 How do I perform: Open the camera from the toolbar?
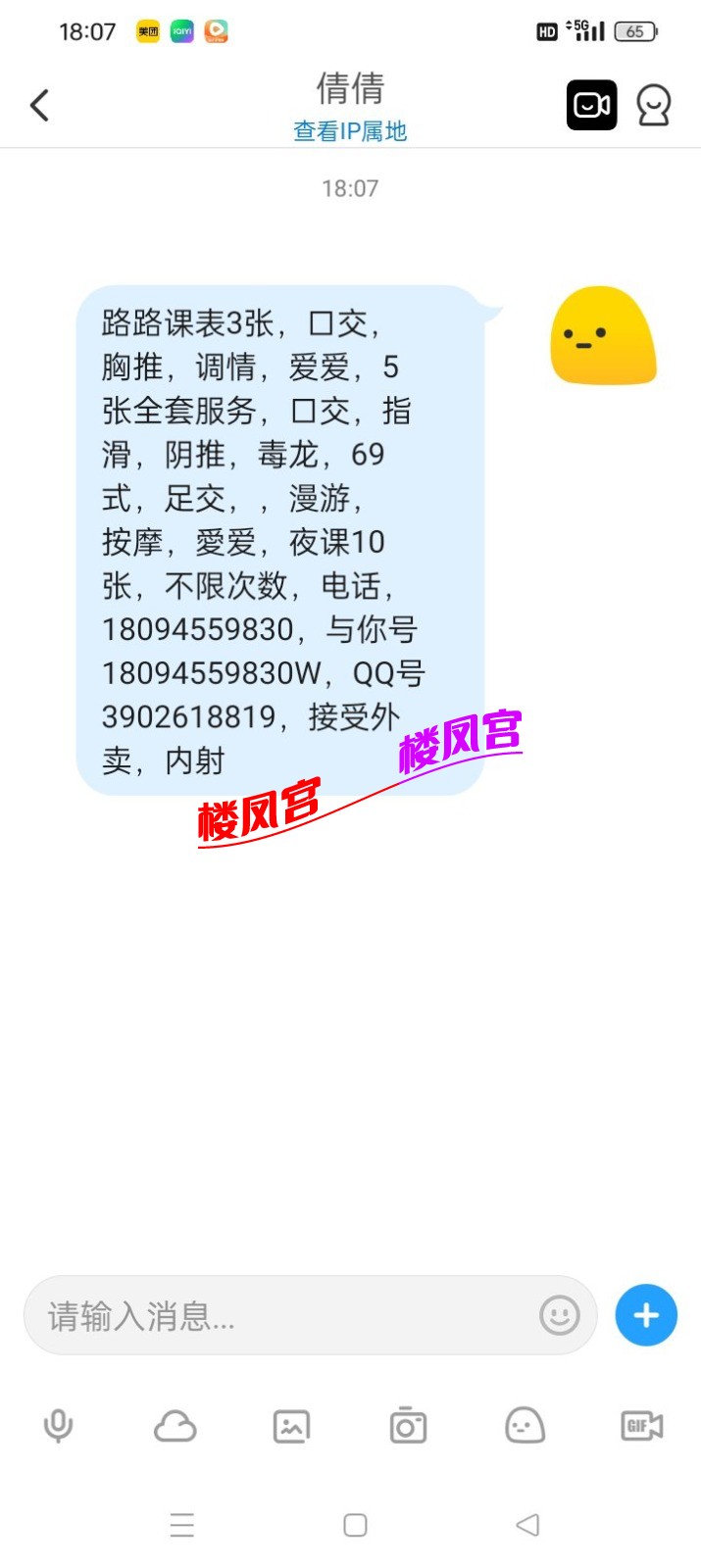408,1426
